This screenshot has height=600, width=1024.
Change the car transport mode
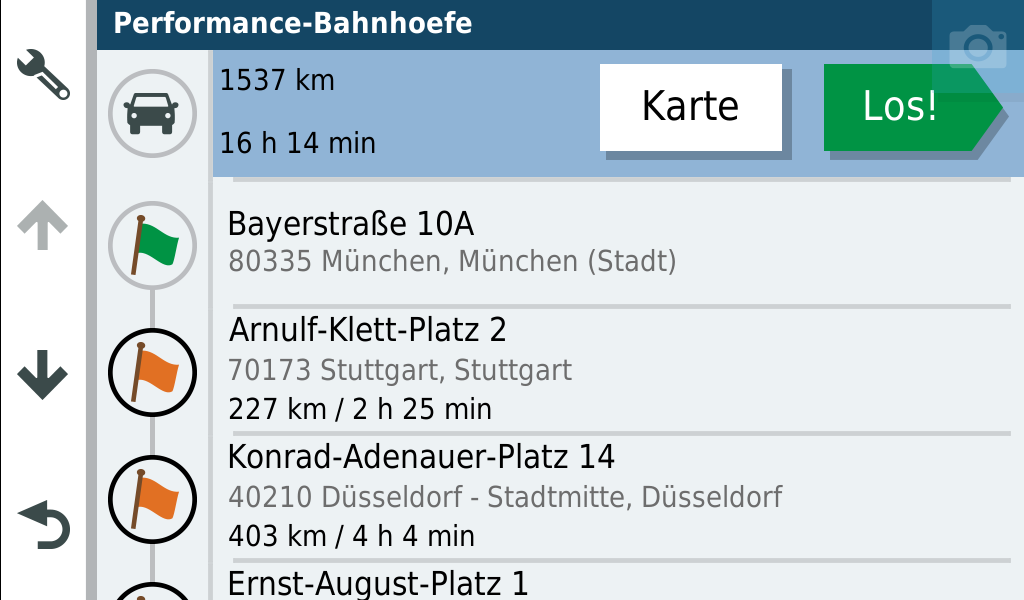point(151,113)
